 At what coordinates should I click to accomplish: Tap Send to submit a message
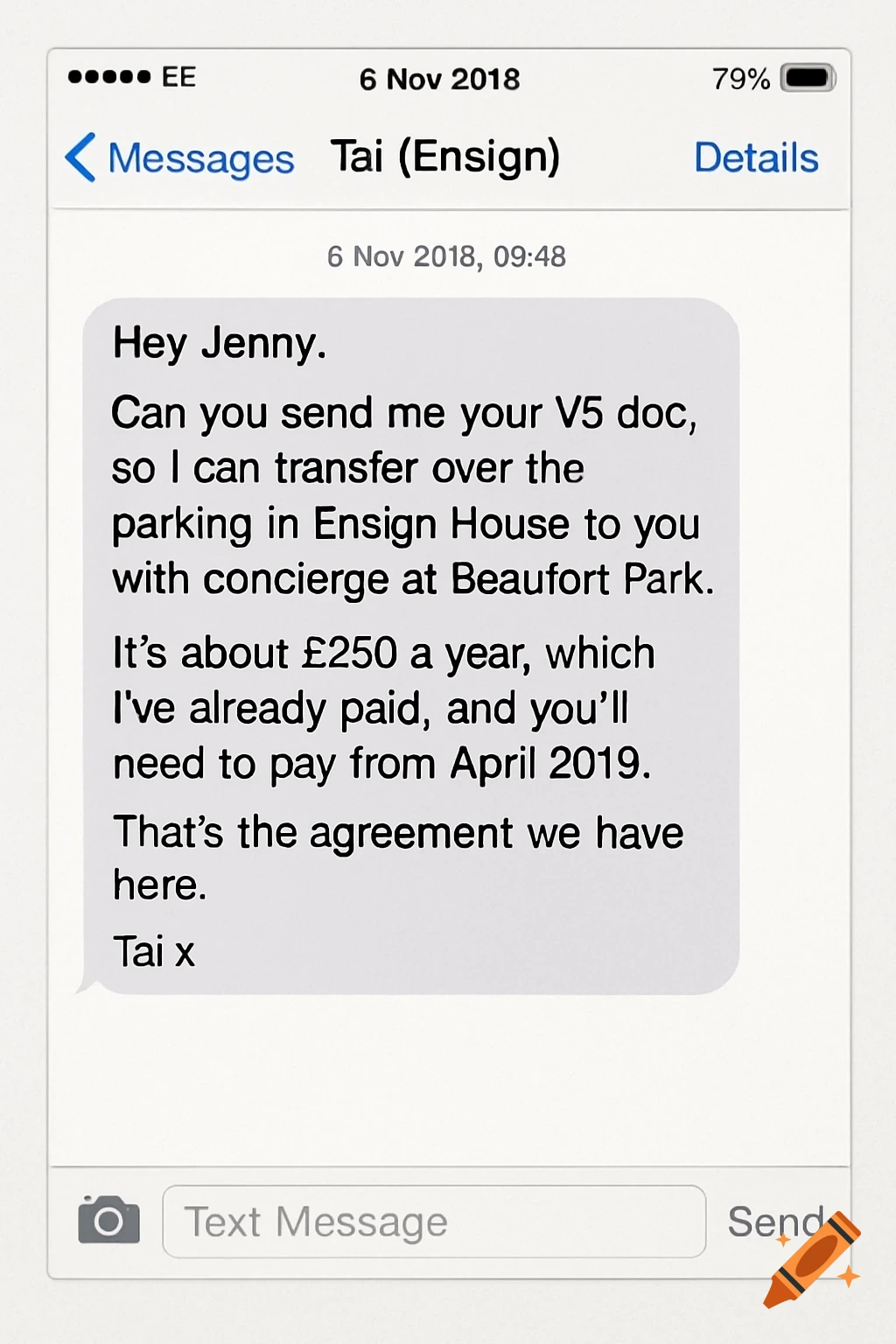[775, 1221]
